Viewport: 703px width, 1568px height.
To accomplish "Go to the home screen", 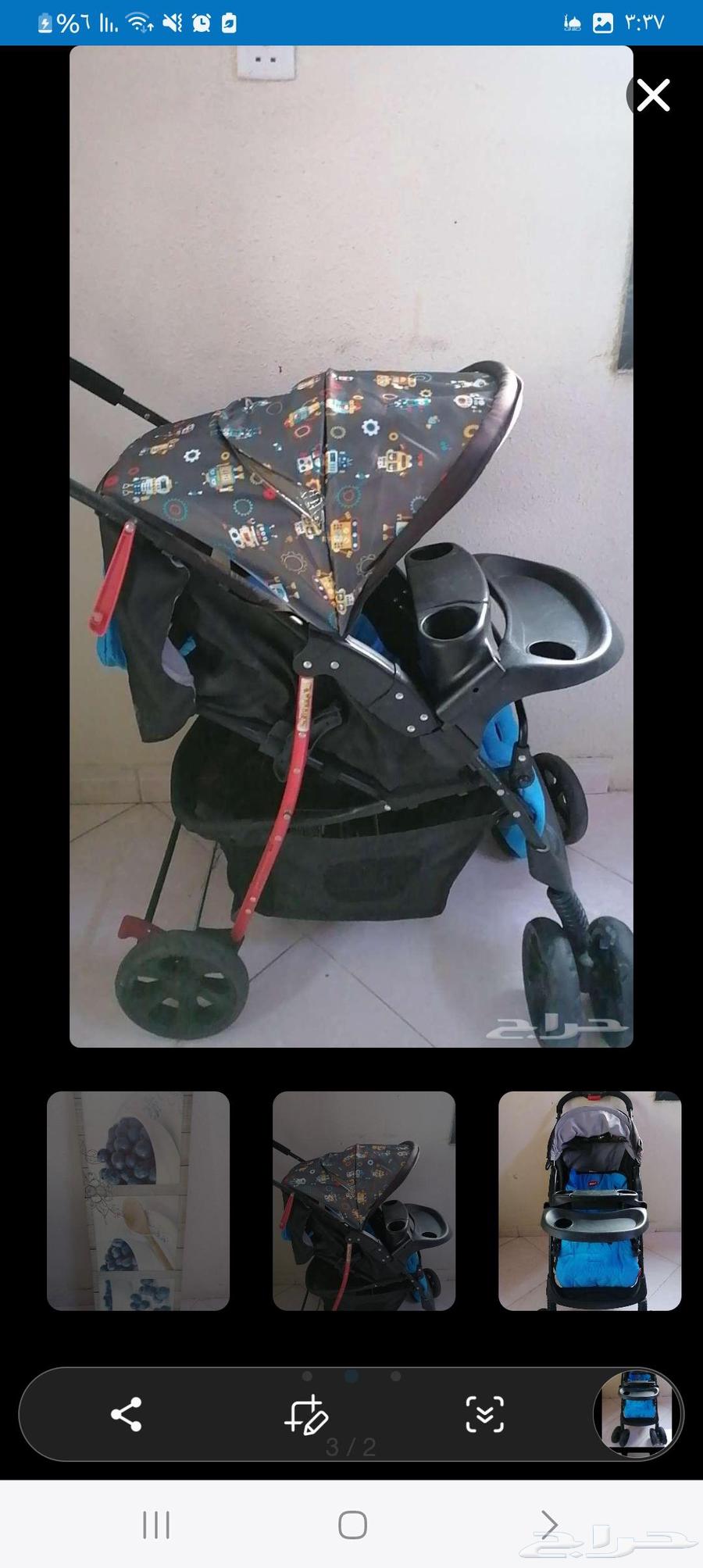I will click(x=352, y=1524).
